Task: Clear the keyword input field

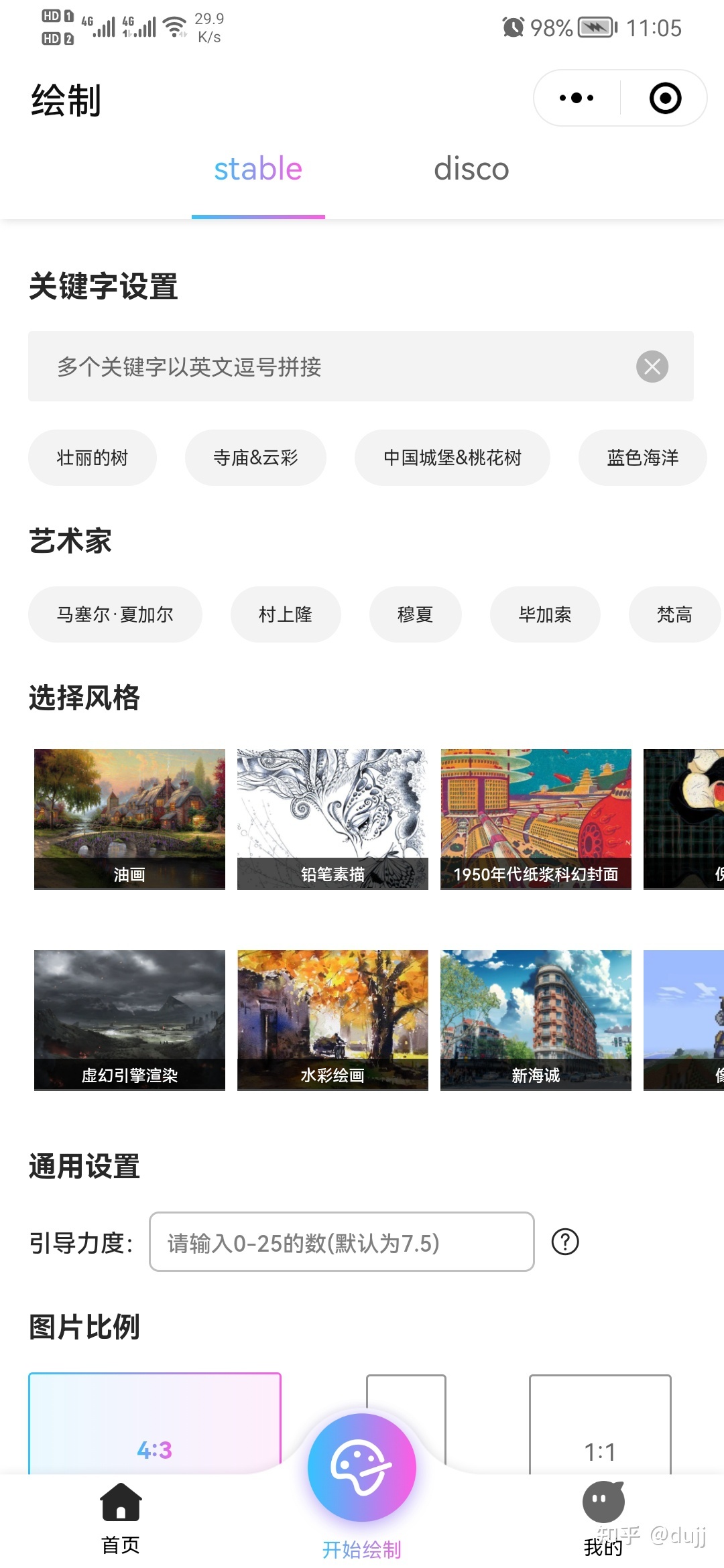Action: coord(652,367)
